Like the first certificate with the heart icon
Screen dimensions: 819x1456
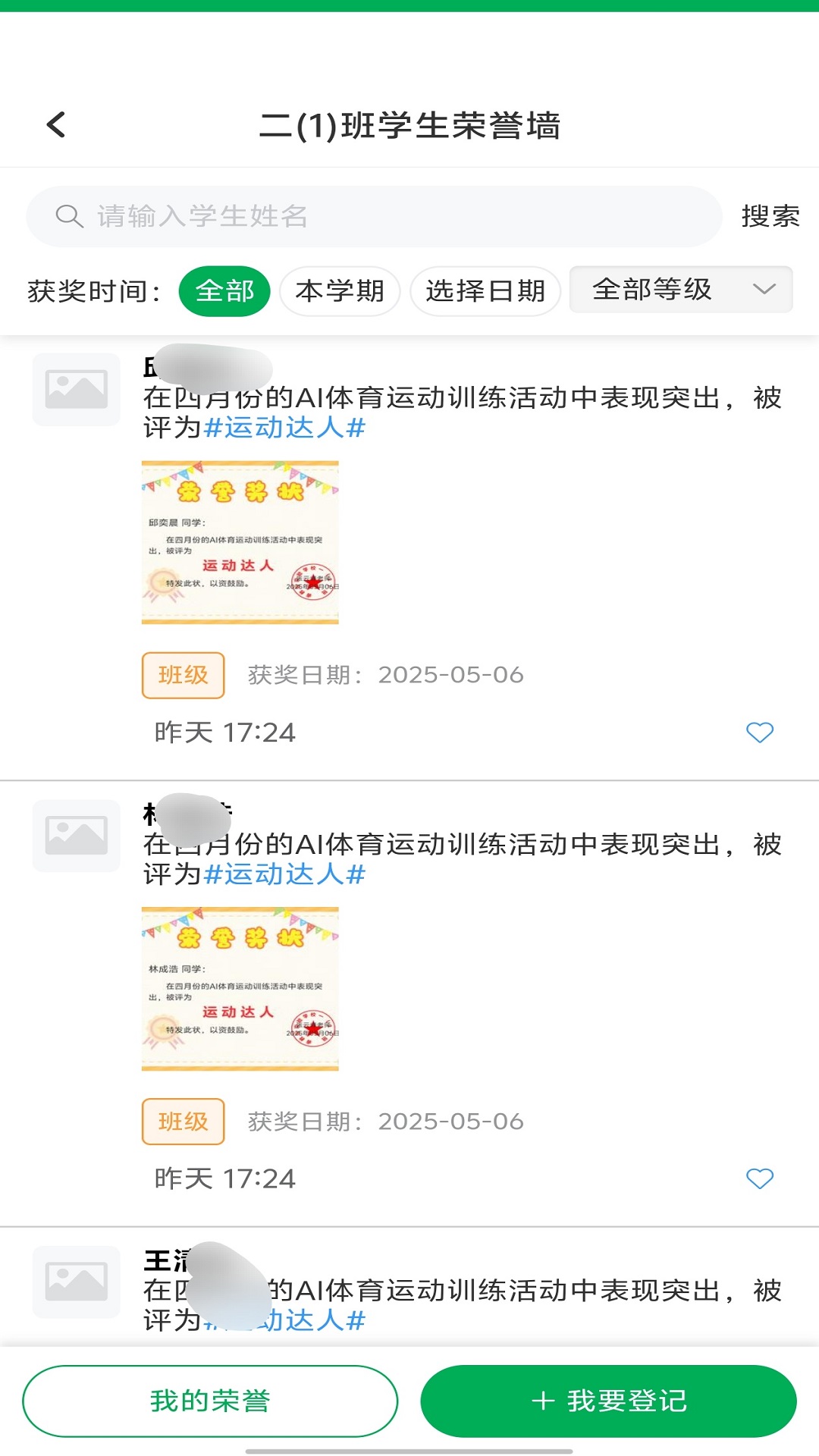[759, 732]
